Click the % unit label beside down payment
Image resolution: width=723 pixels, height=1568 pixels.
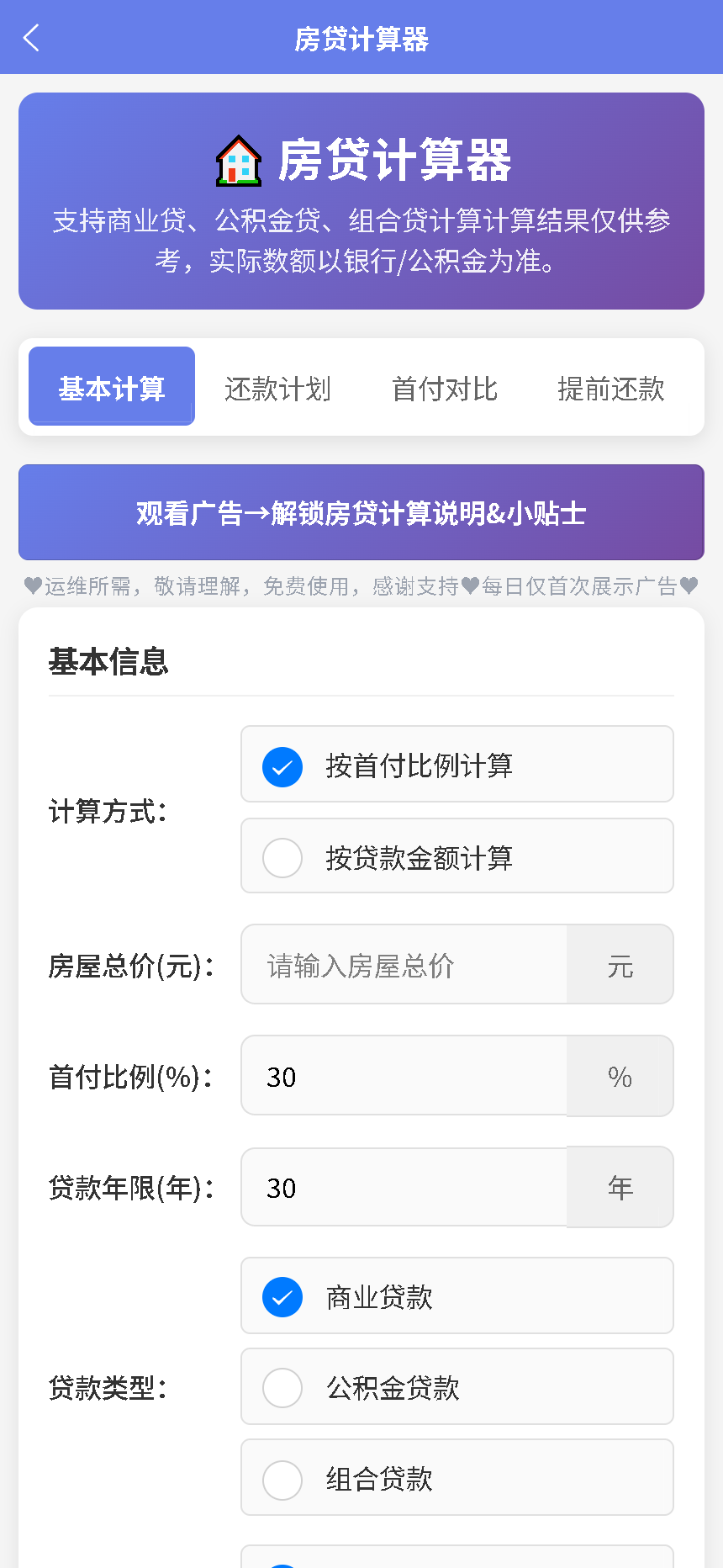pos(620,1076)
